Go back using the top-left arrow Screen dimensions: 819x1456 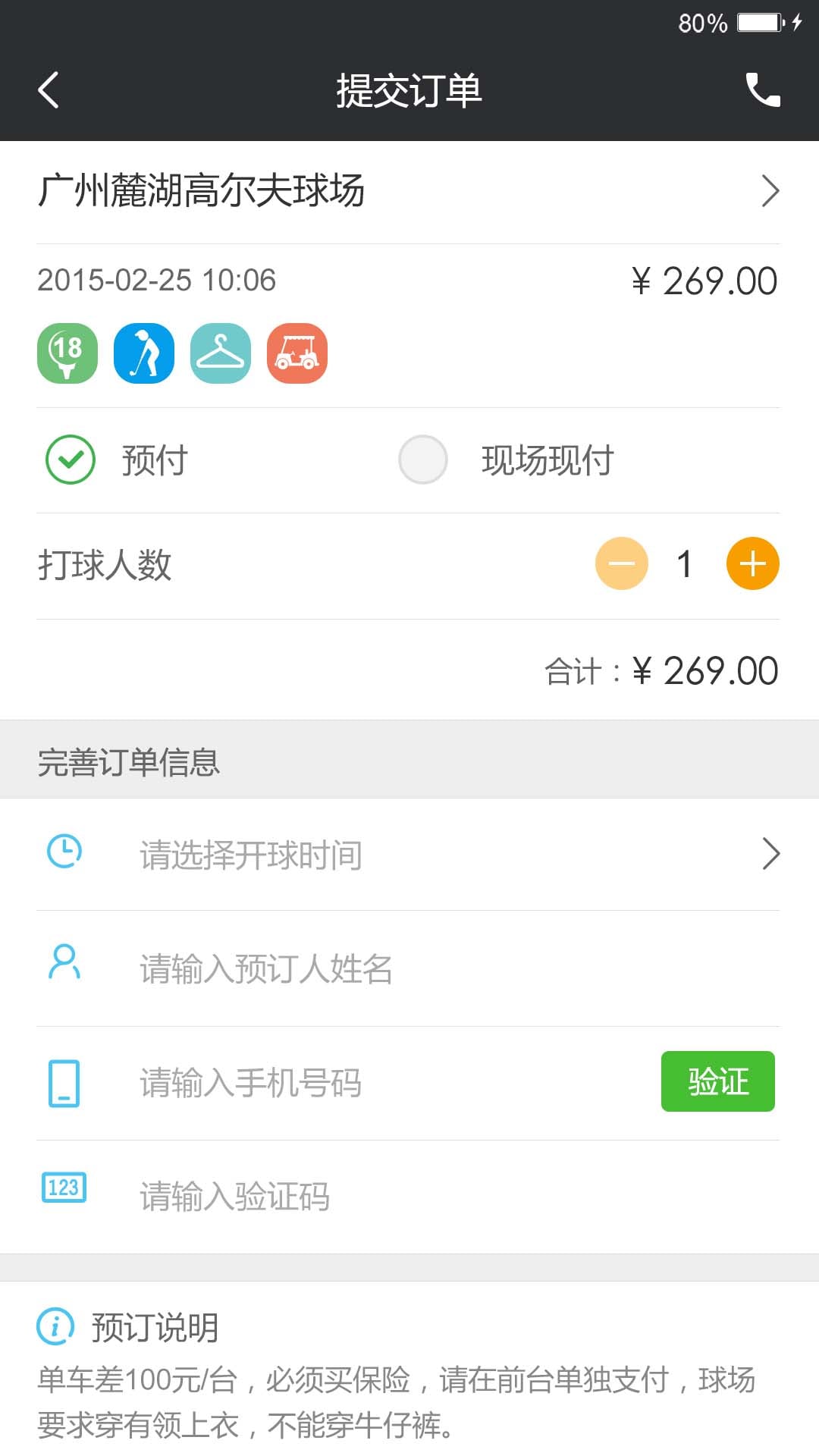coord(49,90)
